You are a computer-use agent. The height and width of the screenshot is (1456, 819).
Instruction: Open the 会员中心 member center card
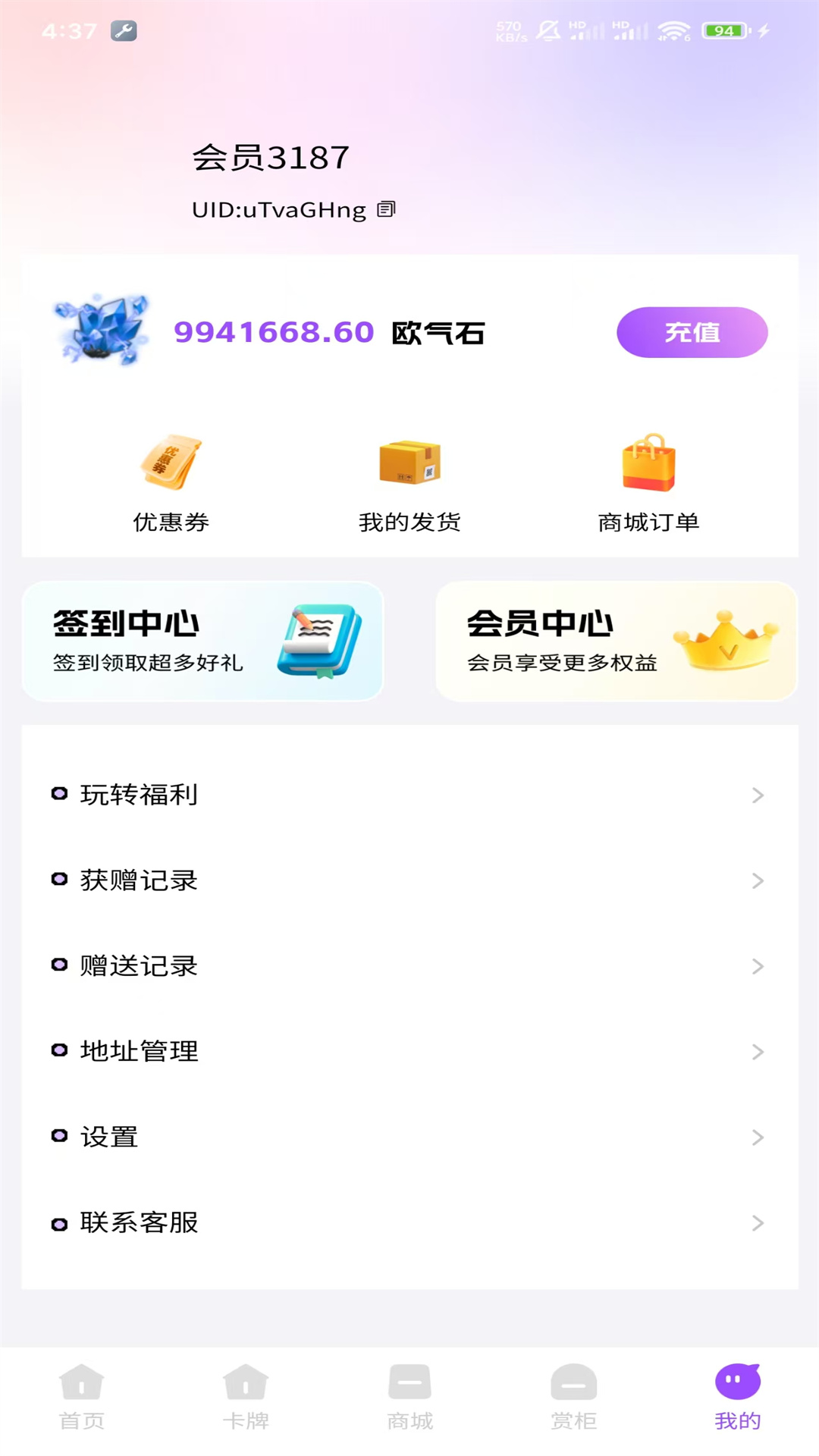tap(616, 641)
